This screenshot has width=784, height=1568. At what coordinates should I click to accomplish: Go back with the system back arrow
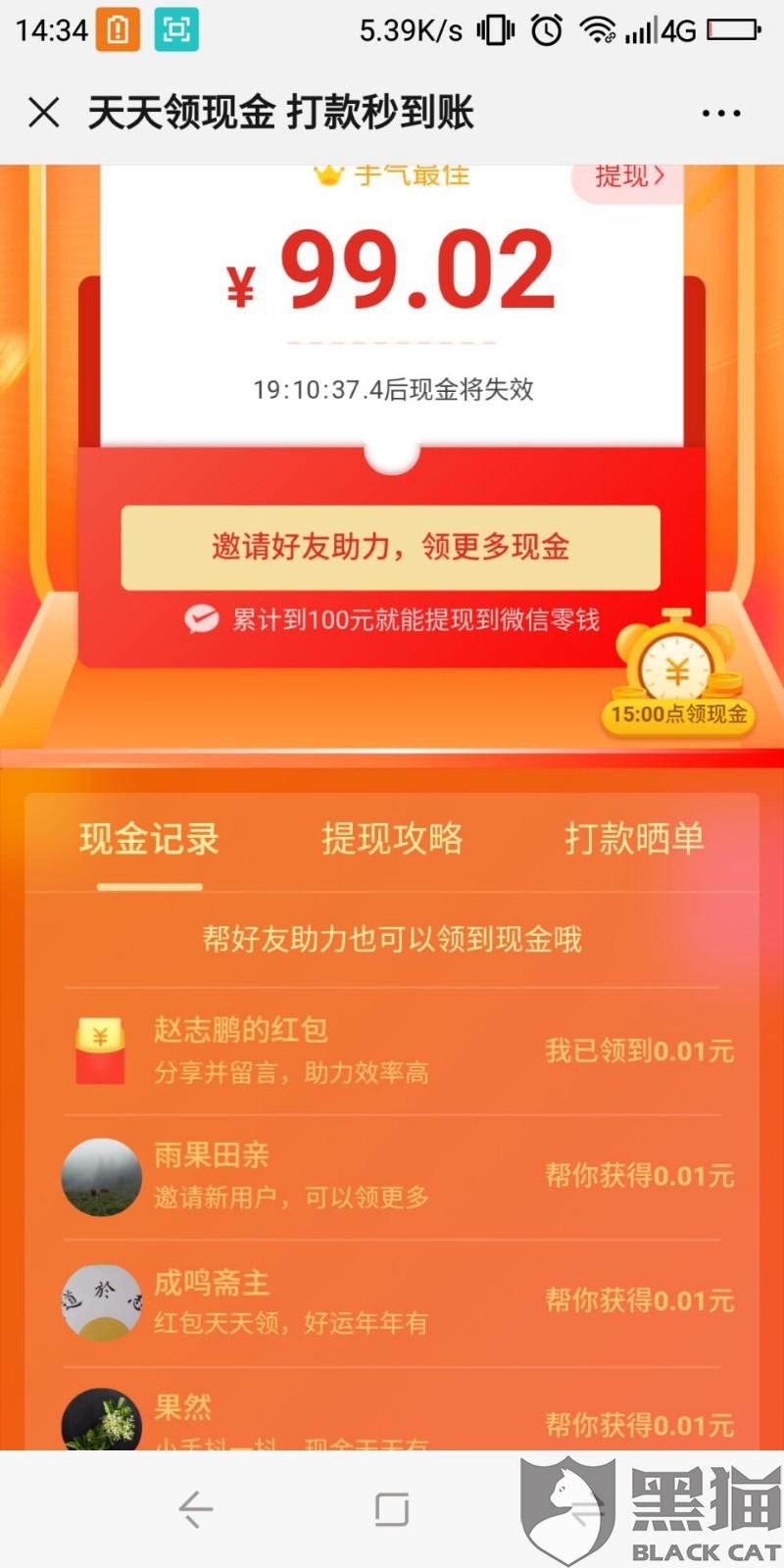[x=196, y=1509]
